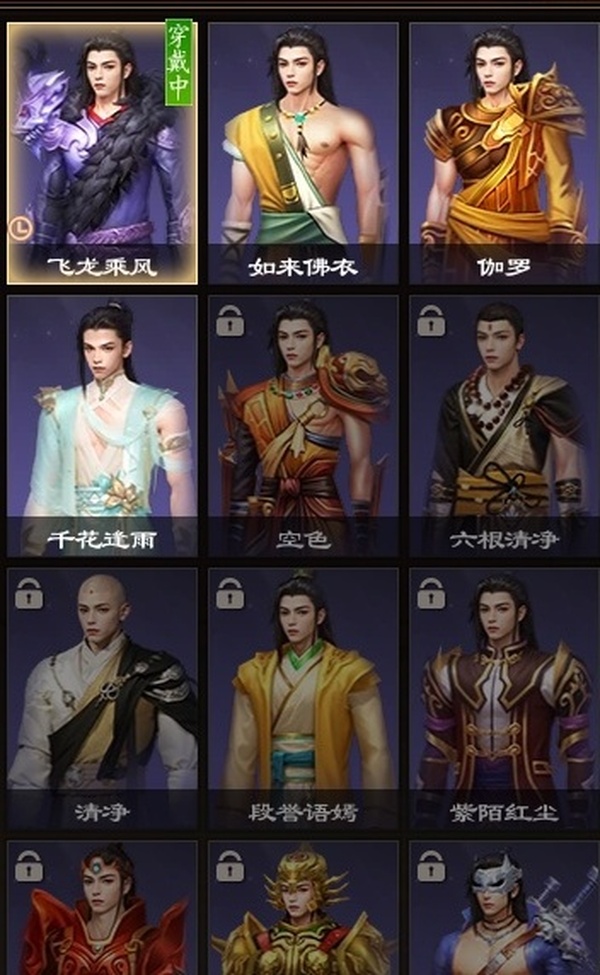The height and width of the screenshot is (975, 600).
Task: Pick the 千花逢雨 outfit tile
Action: pos(102,425)
